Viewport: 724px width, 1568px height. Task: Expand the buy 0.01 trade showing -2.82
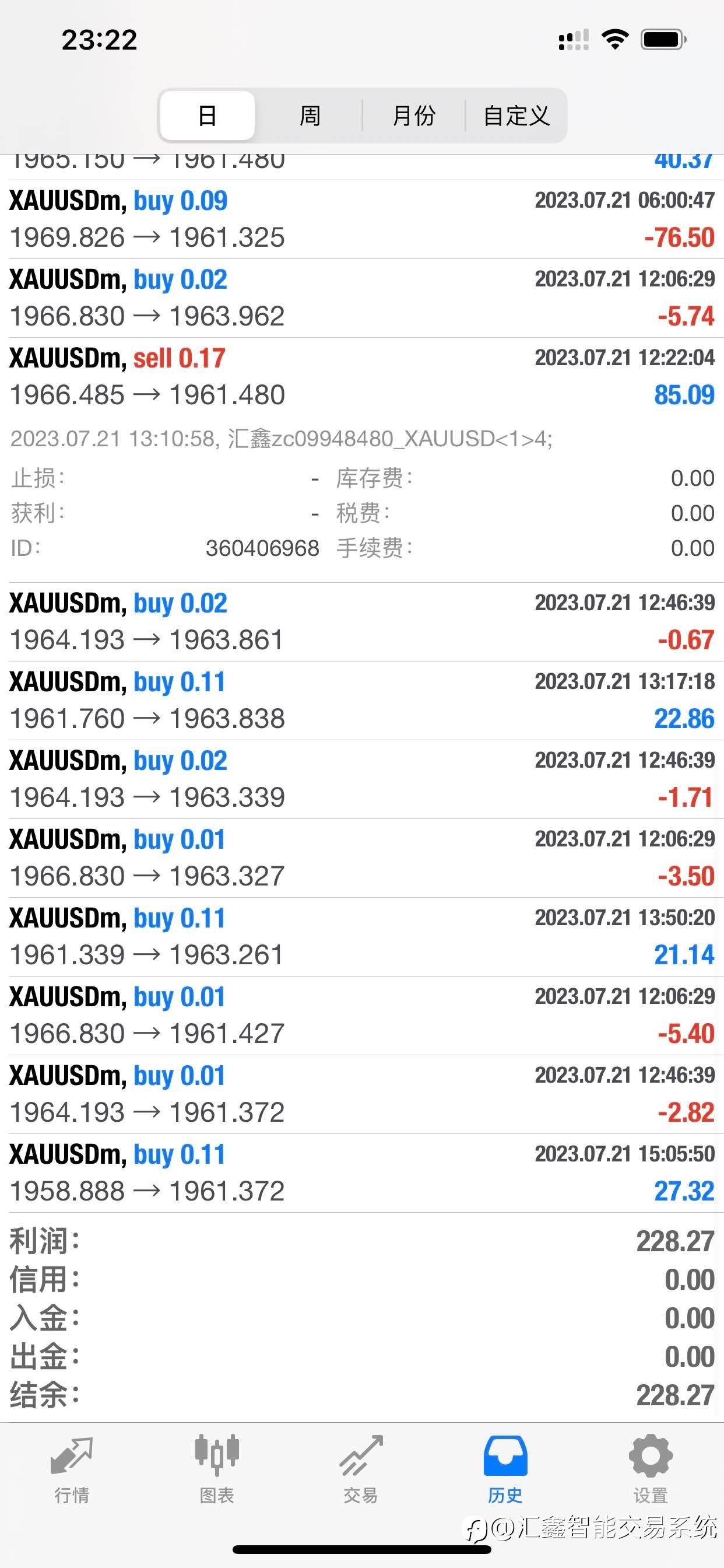pos(362,1094)
